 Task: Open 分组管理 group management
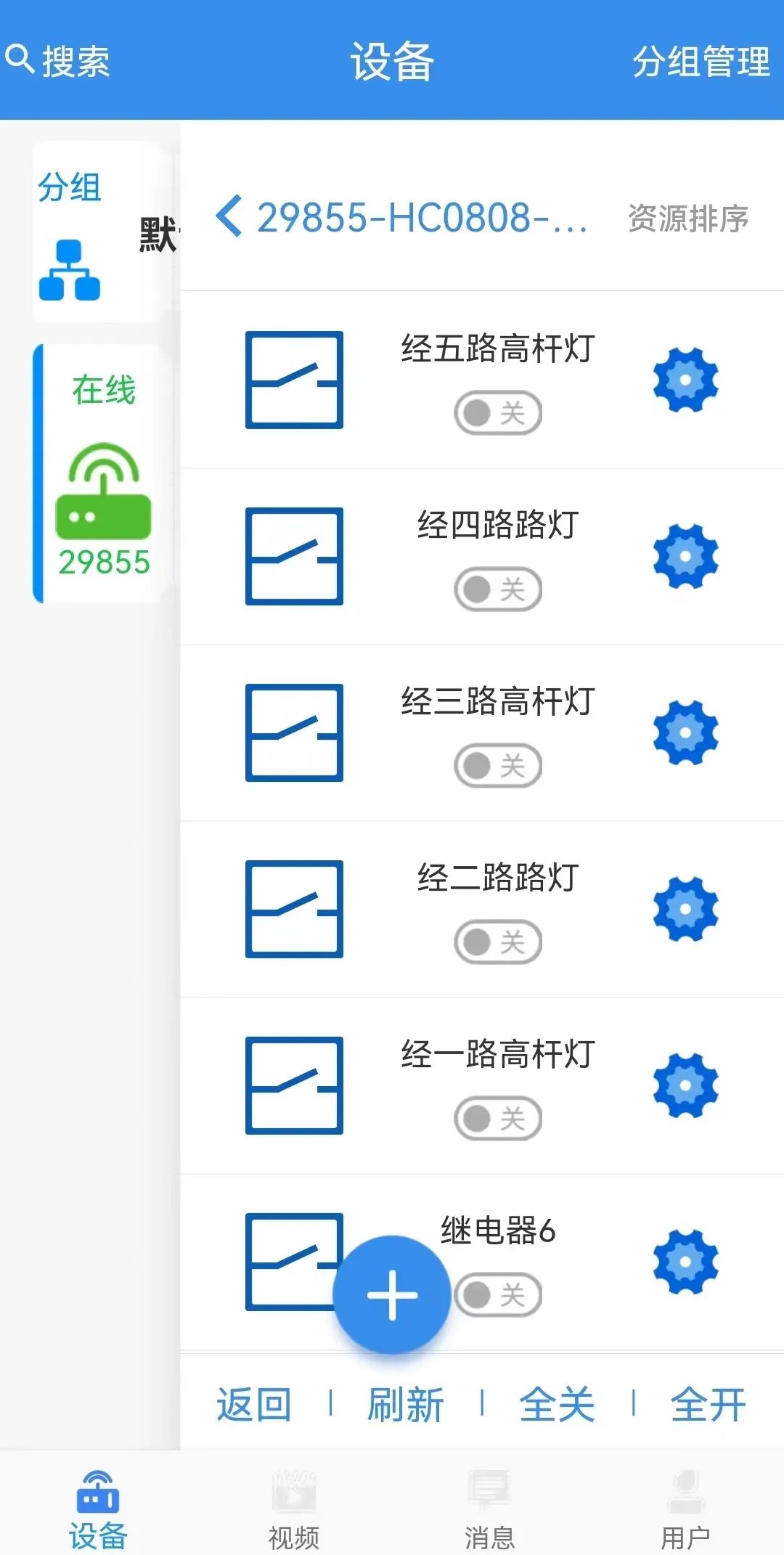(x=700, y=61)
